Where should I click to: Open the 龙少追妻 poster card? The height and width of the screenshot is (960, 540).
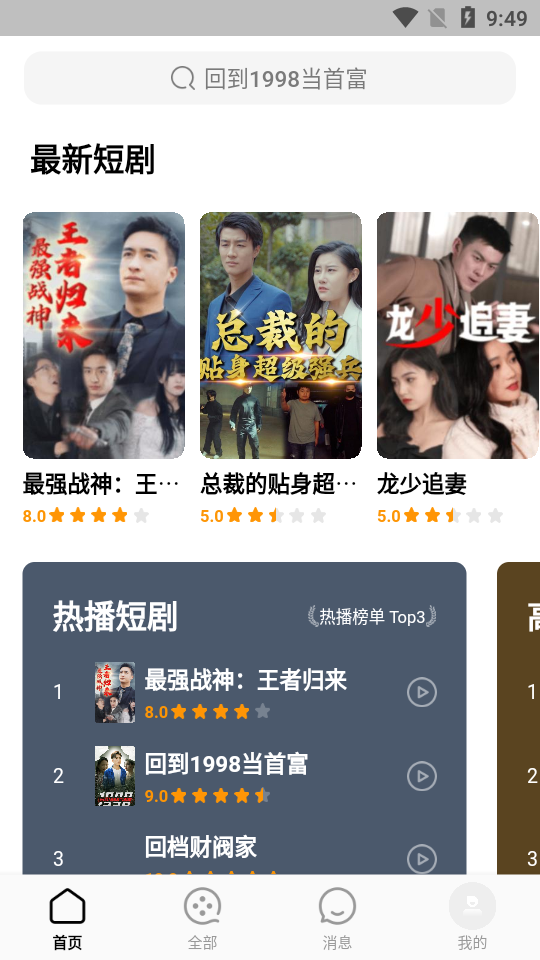click(458, 335)
